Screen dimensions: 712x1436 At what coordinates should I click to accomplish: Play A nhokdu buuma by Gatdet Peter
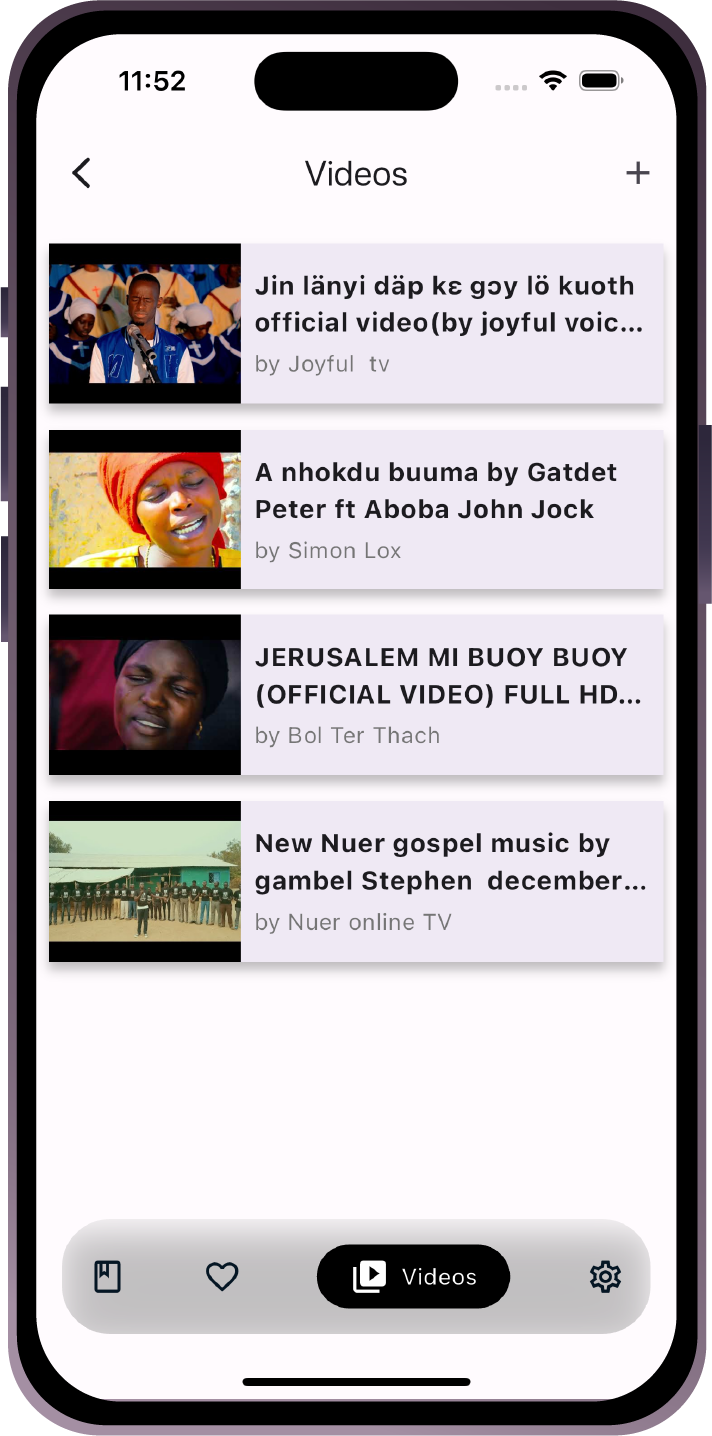pyautogui.click(x=356, y=509)
